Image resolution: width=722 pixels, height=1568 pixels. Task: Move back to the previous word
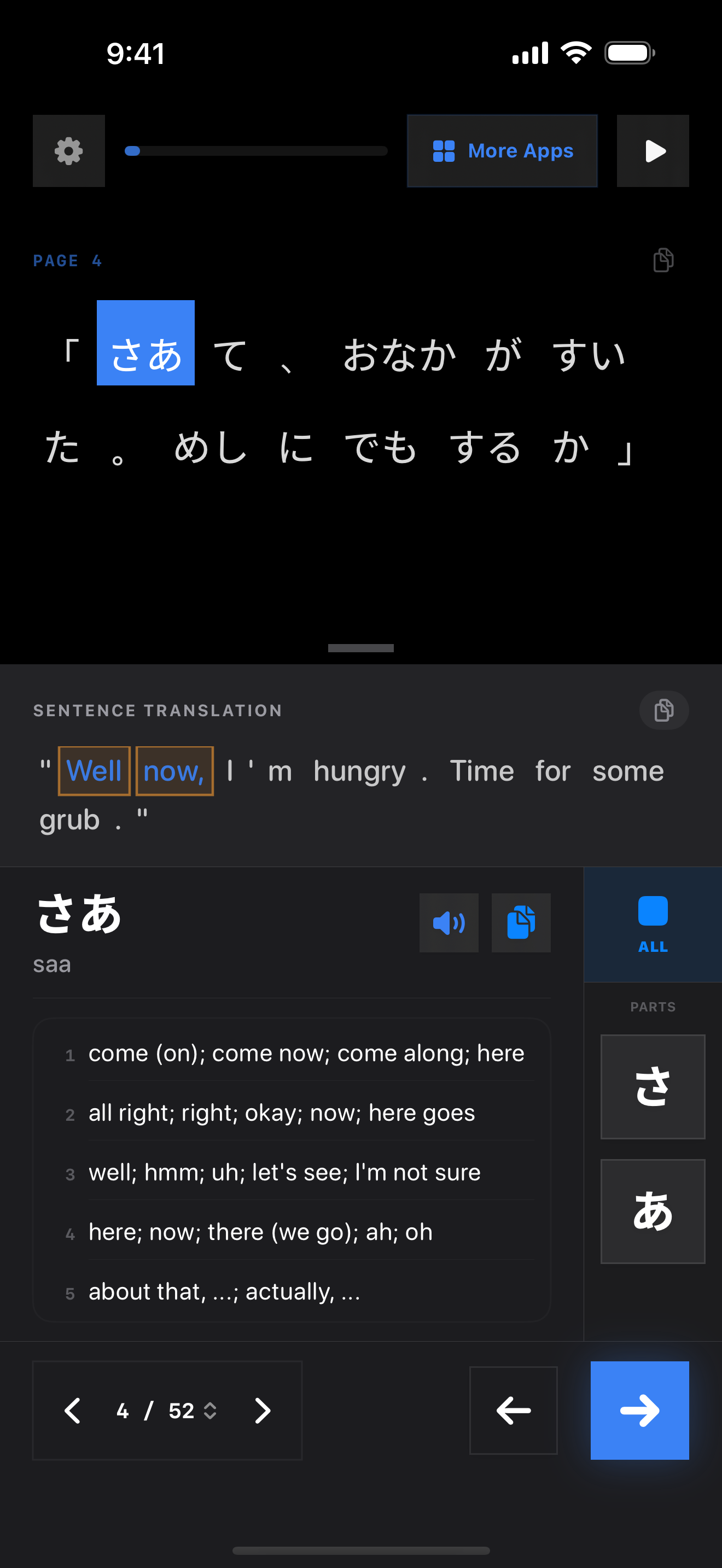[x=513, y=1411]
